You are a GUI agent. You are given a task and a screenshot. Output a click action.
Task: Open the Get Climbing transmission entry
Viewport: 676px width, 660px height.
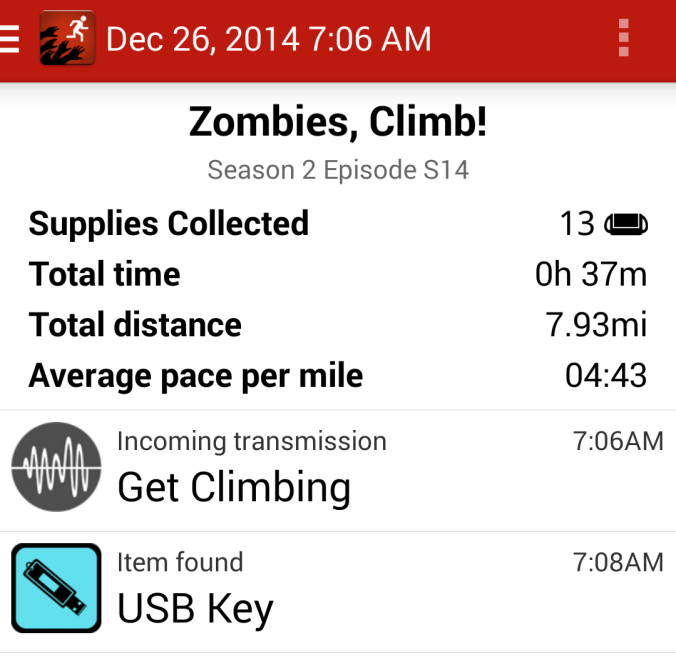337,470
